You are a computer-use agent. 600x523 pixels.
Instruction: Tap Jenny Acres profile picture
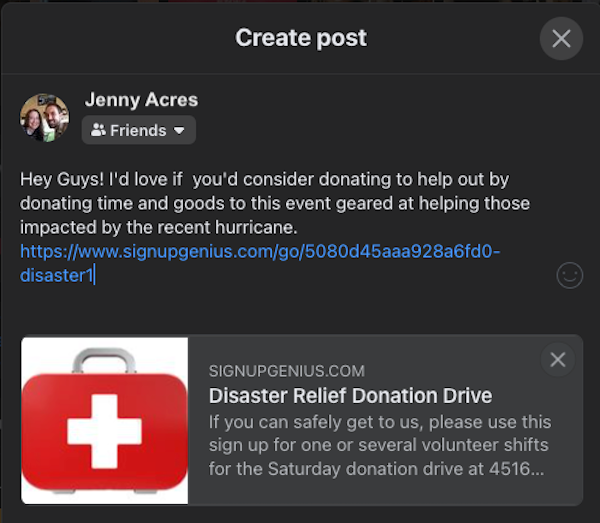tap(45, 118)
